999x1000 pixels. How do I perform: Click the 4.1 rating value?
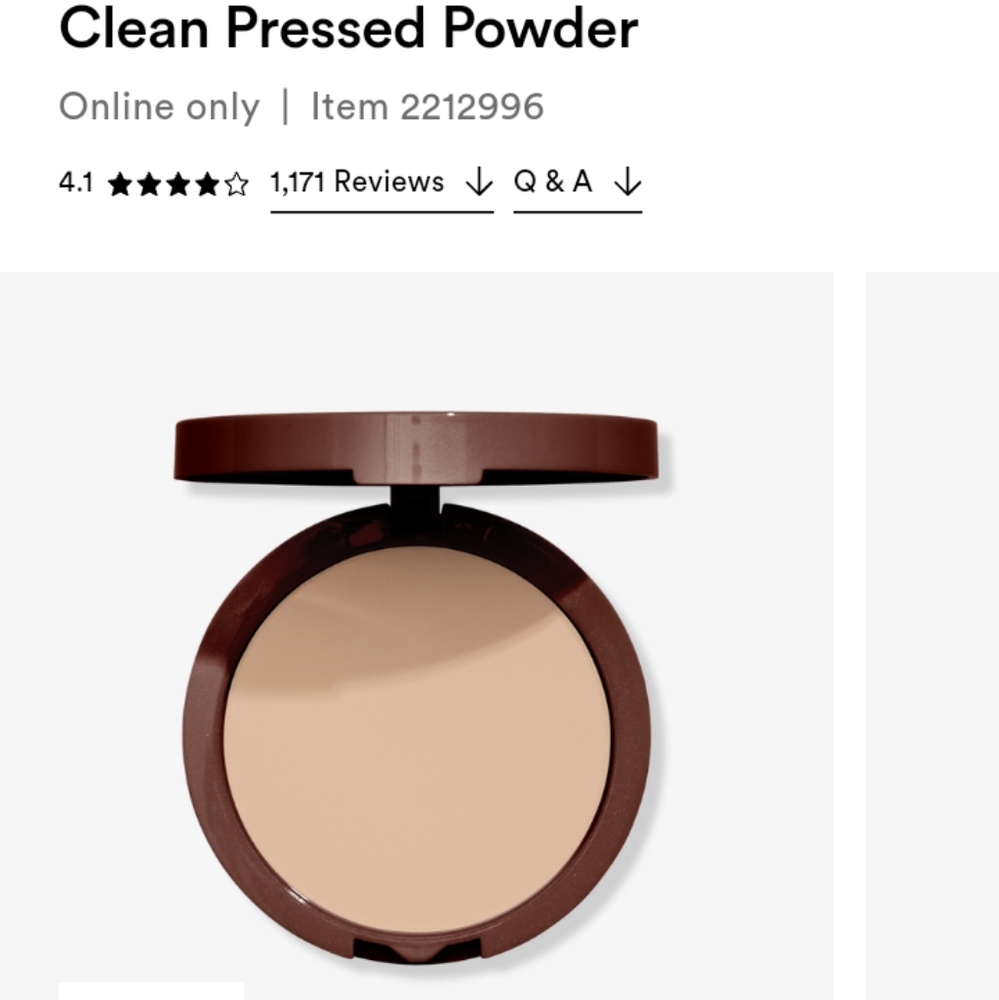pyautogui.click(x=74, y=183)
